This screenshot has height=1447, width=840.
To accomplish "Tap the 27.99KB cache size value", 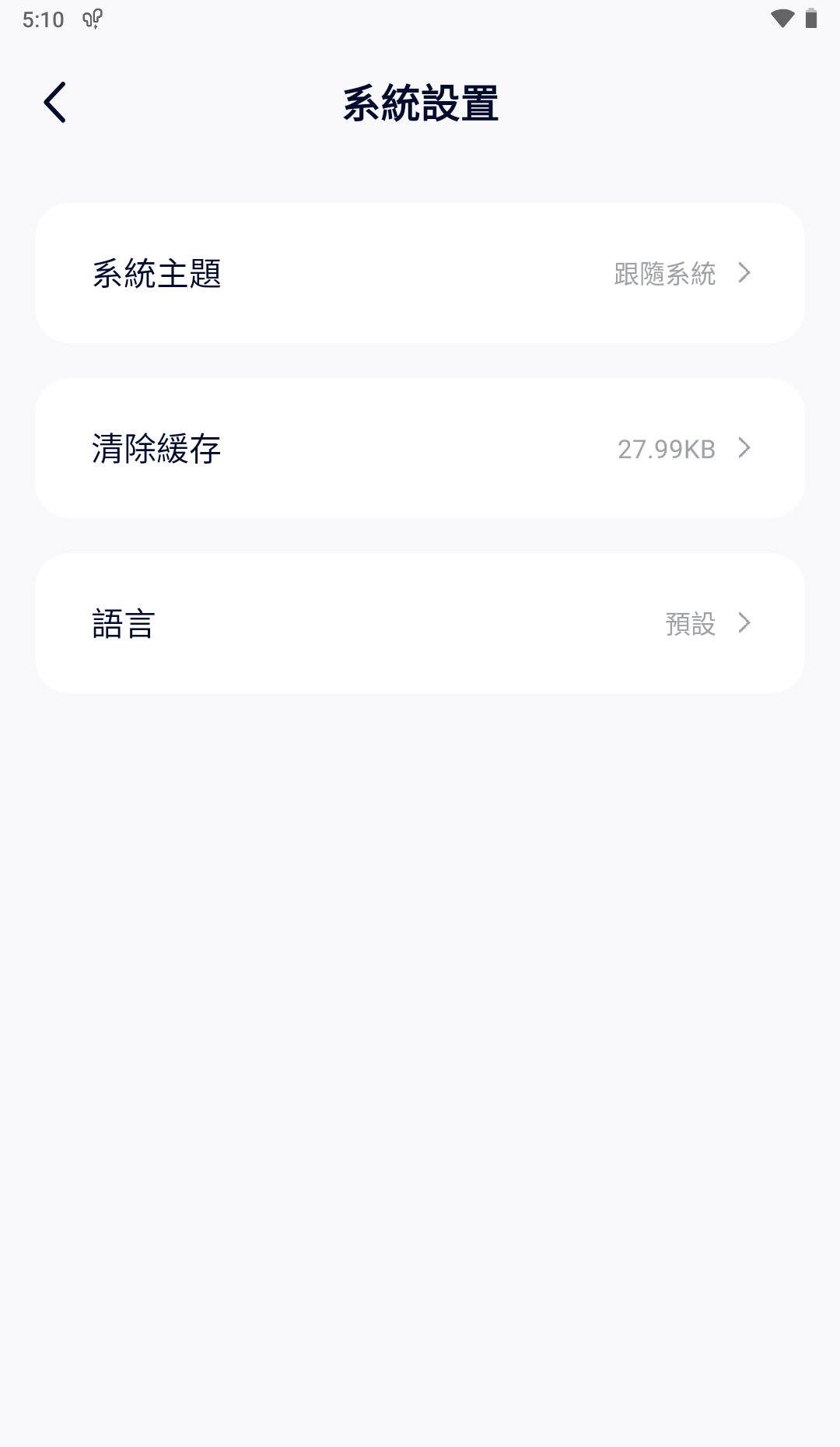I will (x=667, y=448).
